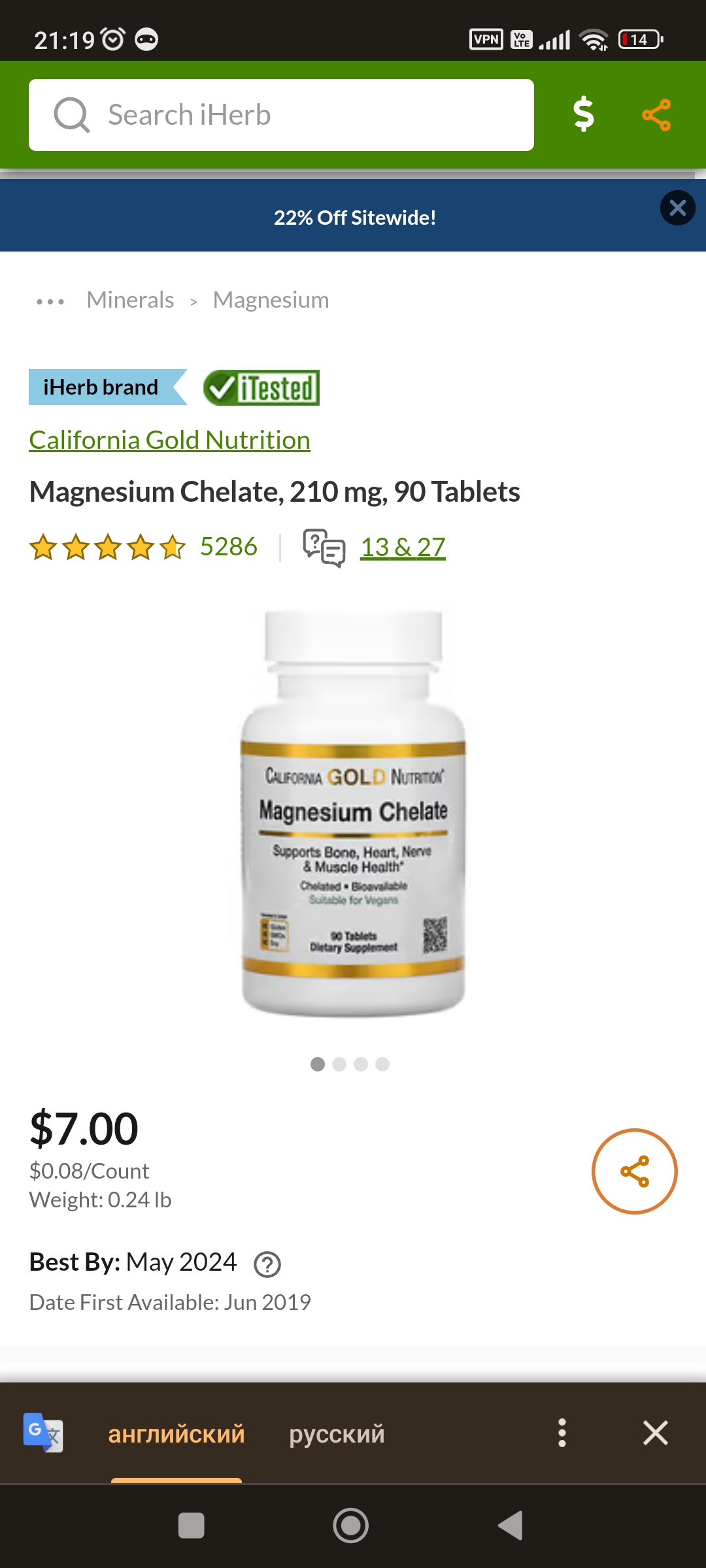Dismiss the 22% Off Sitewide banner

point(677,208)
